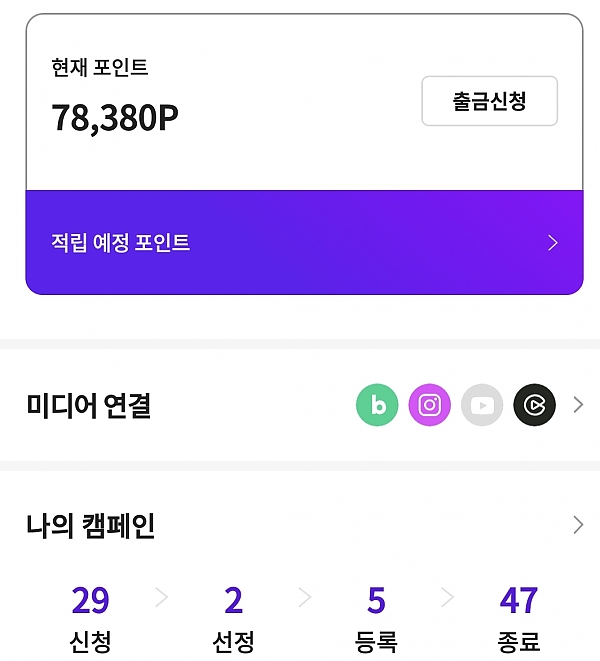Open 적립 예정 포인트 details

pos(304,243)
